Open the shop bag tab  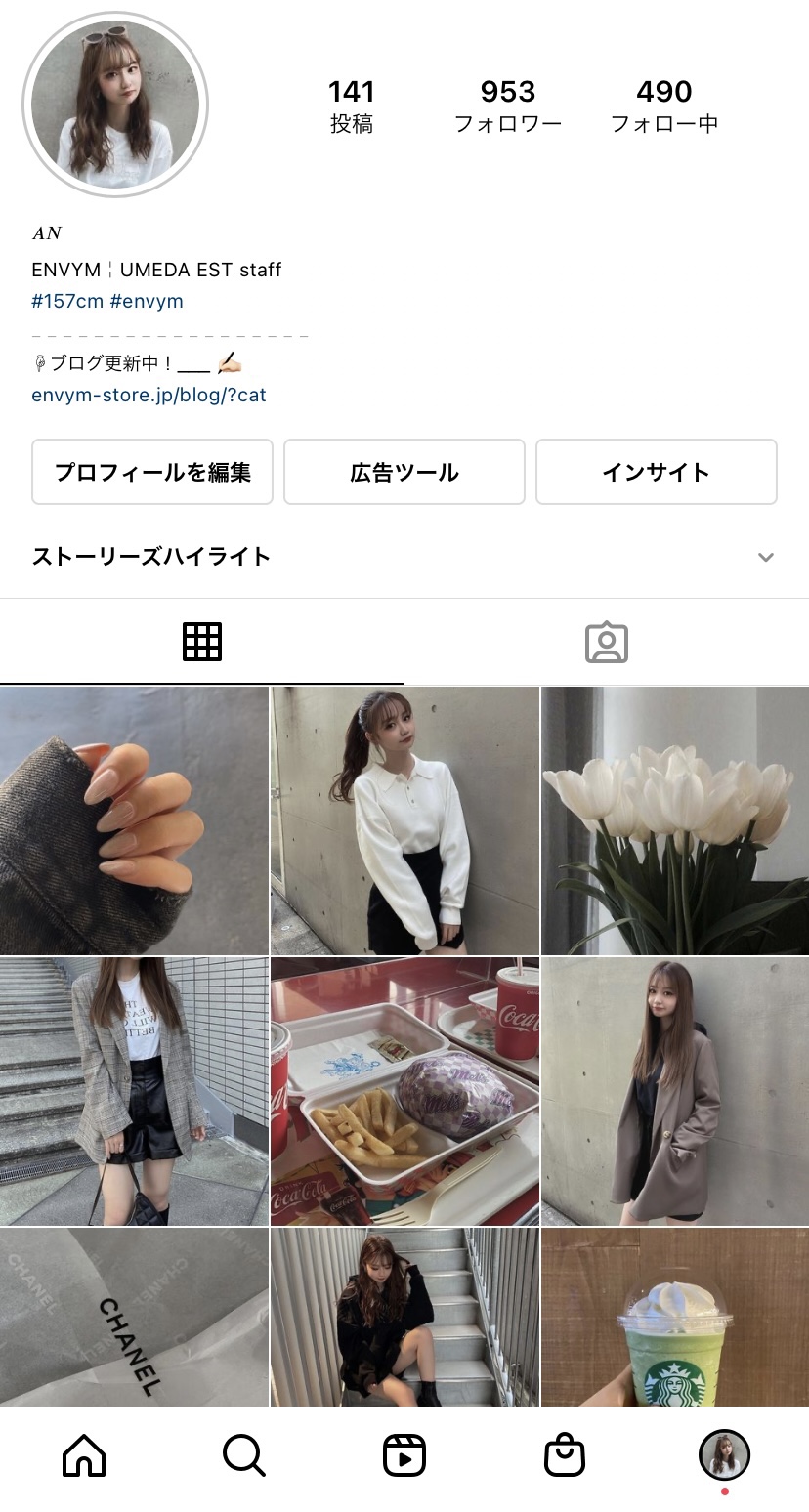pyautogui.click(x=564, y=1455)
